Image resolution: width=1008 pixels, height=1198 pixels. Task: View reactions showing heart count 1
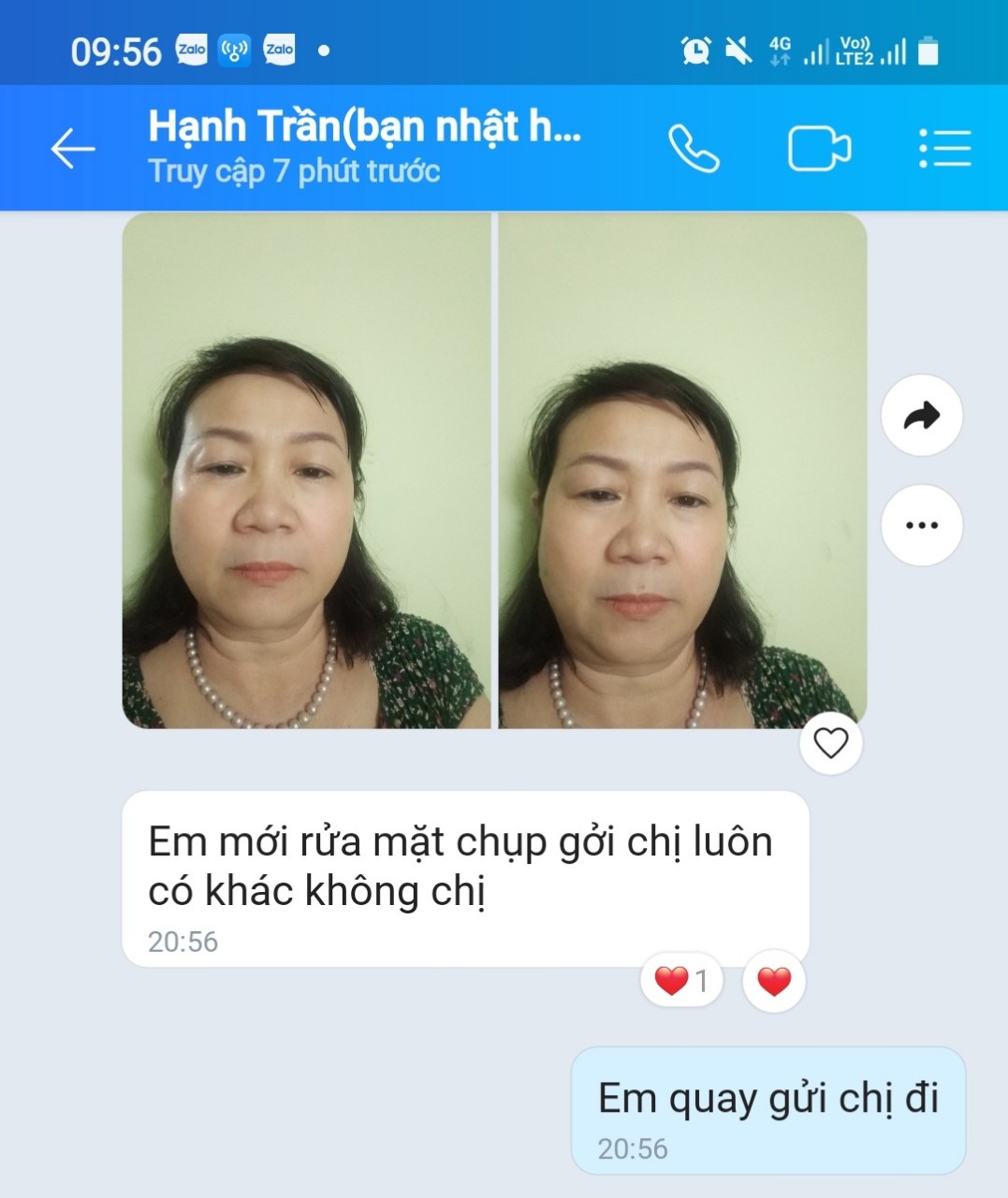coord(681,980)
